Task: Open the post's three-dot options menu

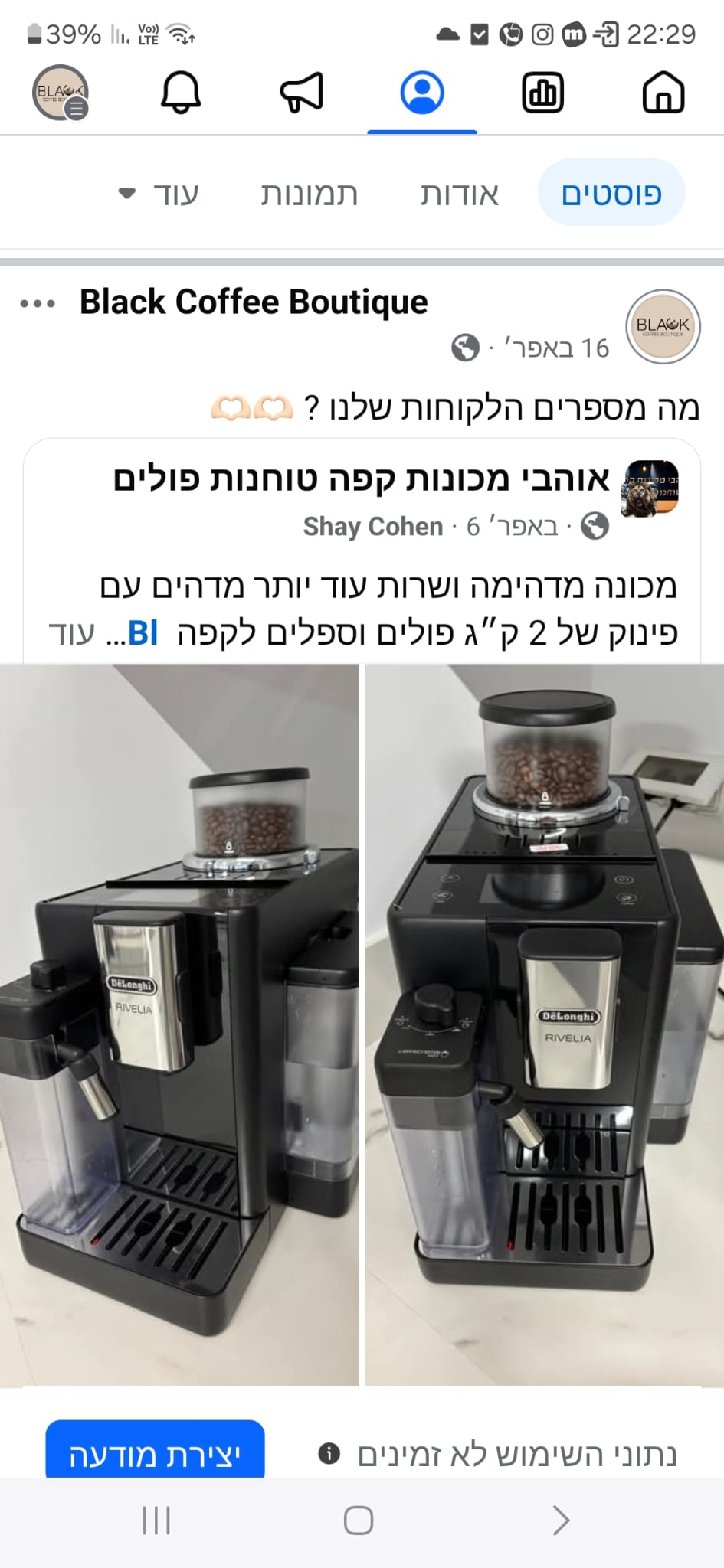Action: coord(38,304)
